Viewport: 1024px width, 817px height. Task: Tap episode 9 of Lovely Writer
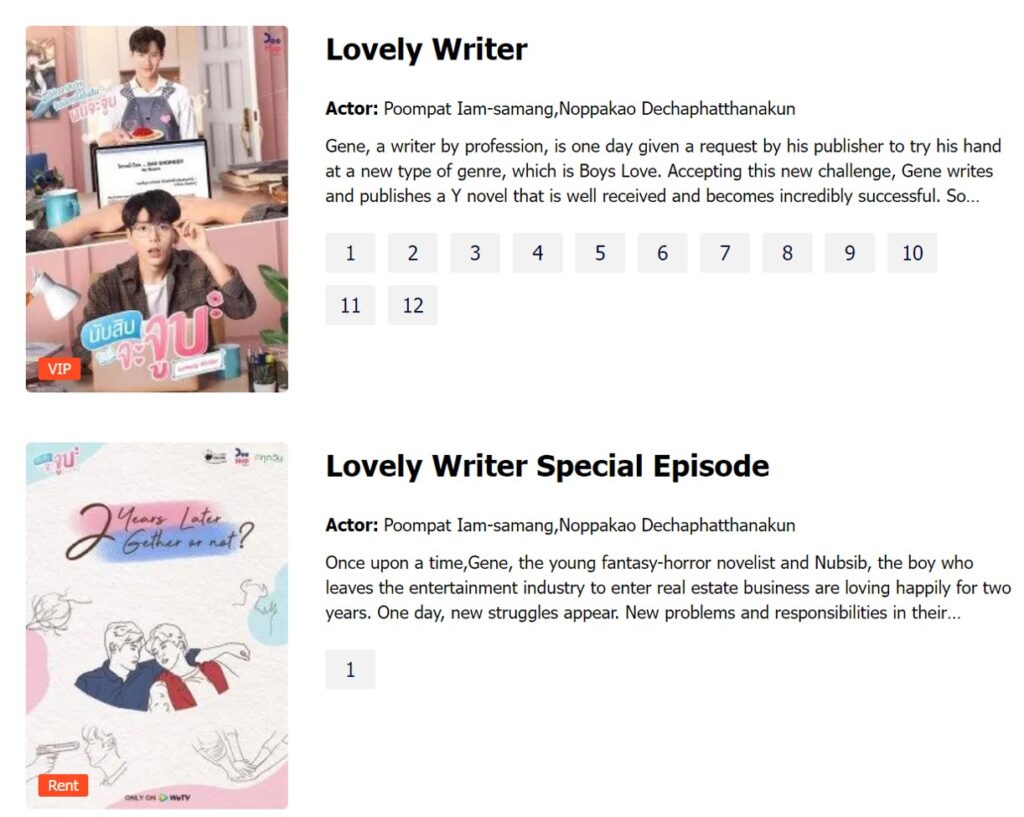850,253
